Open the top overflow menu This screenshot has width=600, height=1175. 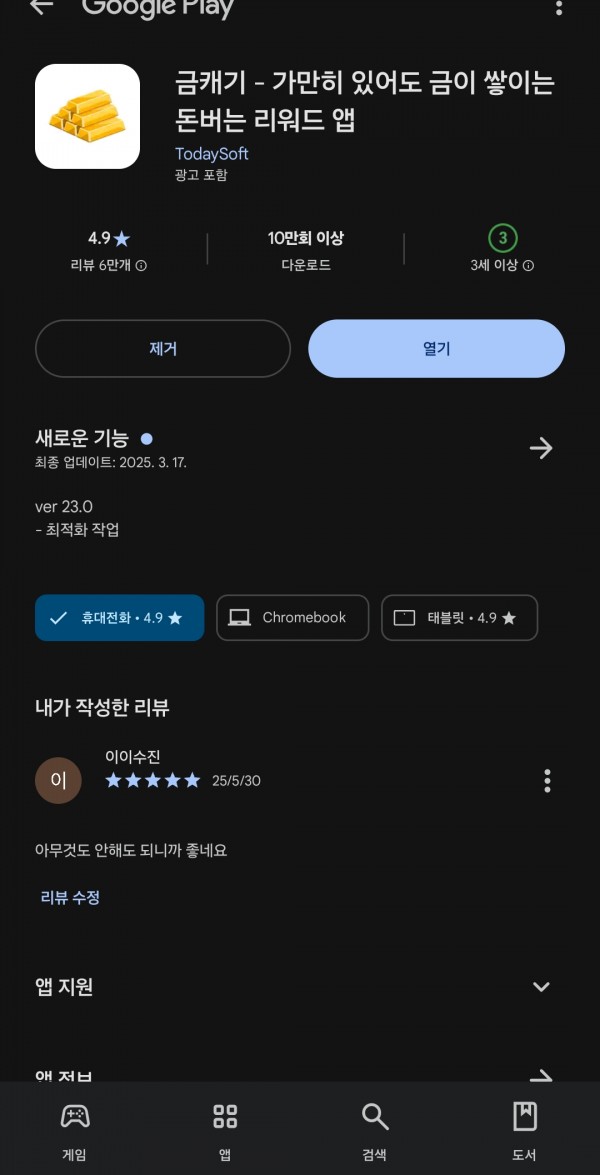(558, 7)
